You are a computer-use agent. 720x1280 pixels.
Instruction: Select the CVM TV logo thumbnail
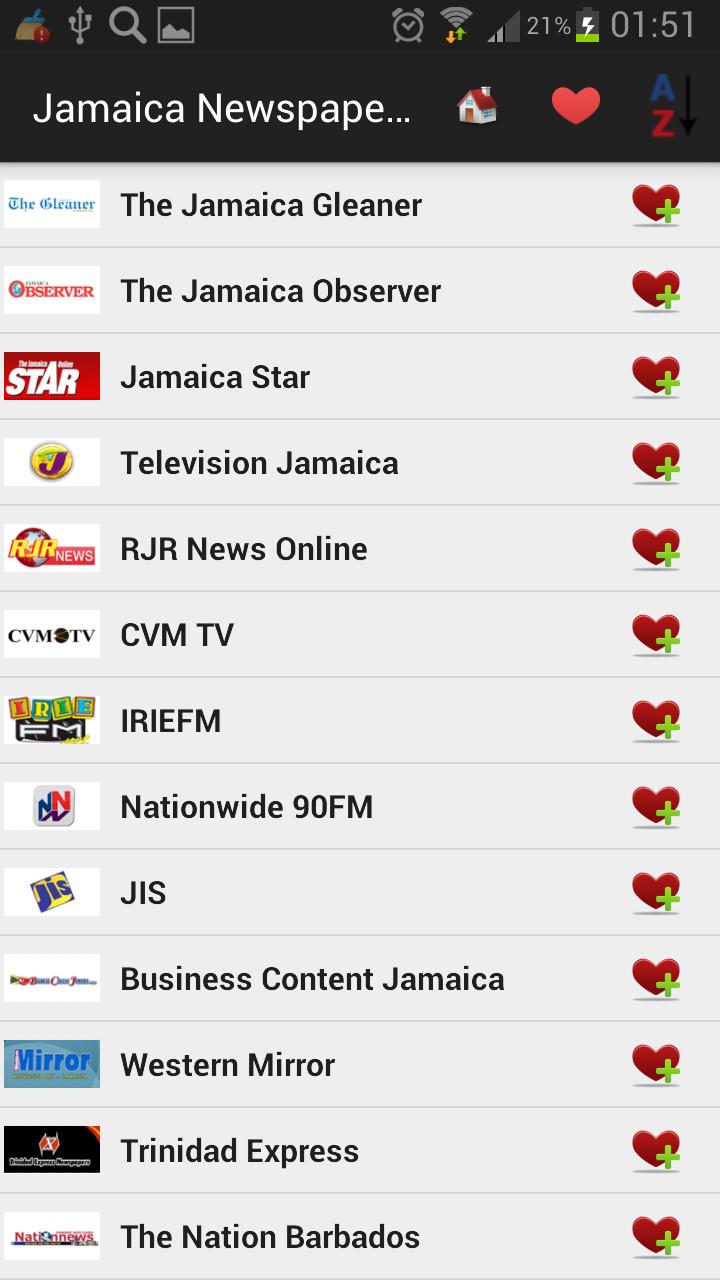(x=51, y=634)
